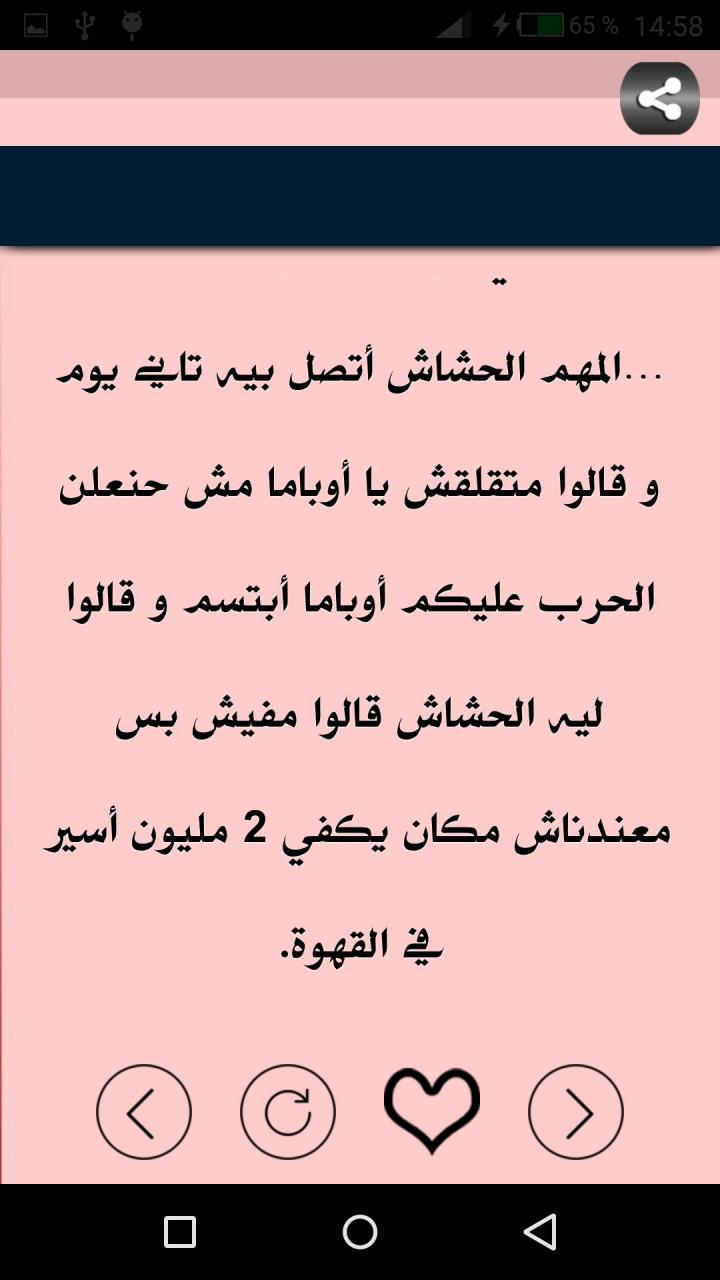Share this joke via share icon
720x1280 pixels.
(659, 99)
